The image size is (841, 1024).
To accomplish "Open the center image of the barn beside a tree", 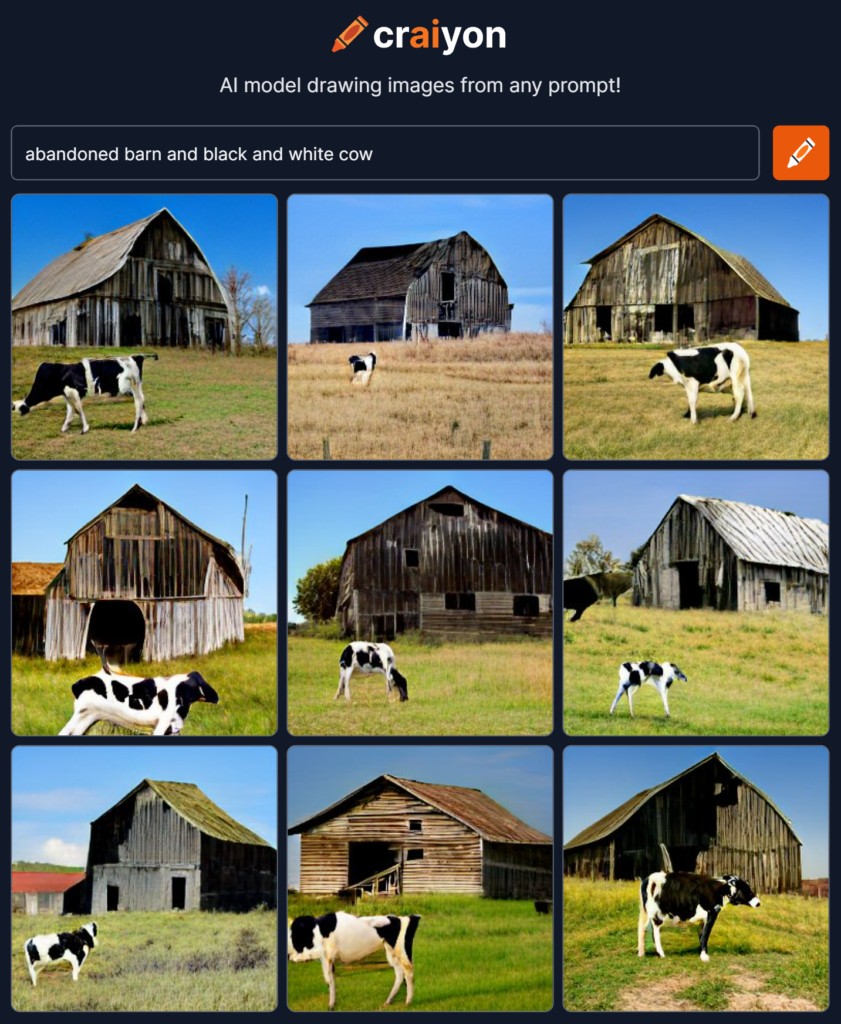I will 420,603.
